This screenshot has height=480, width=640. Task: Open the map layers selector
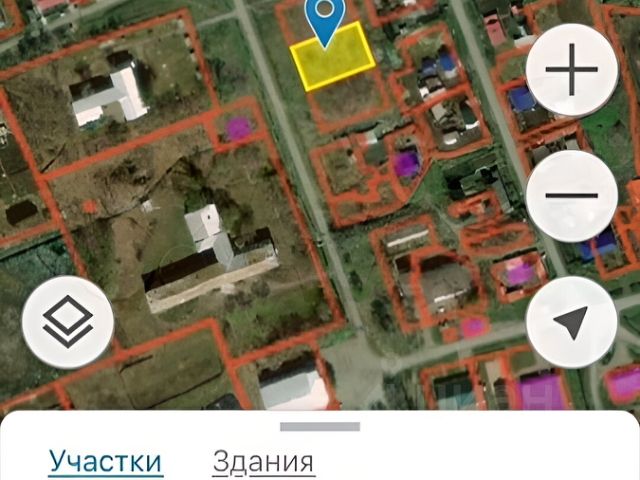click(66, 322)
